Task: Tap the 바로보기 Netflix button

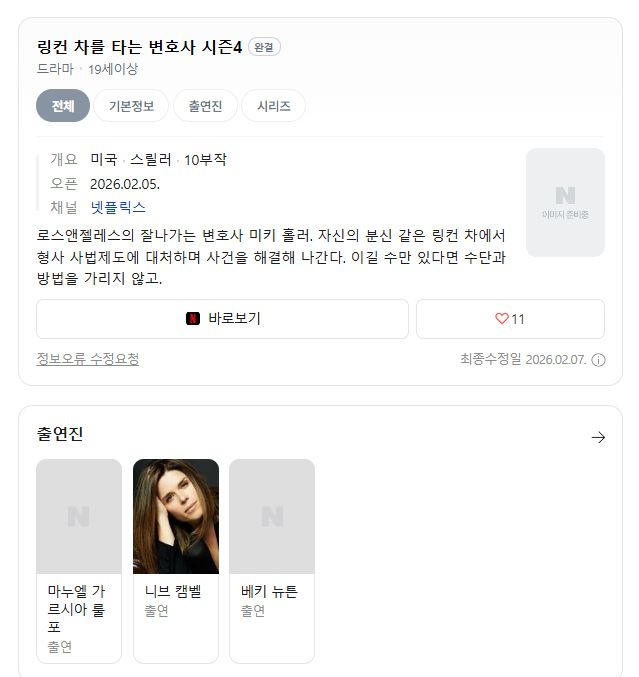Action: tap(222, 319)
